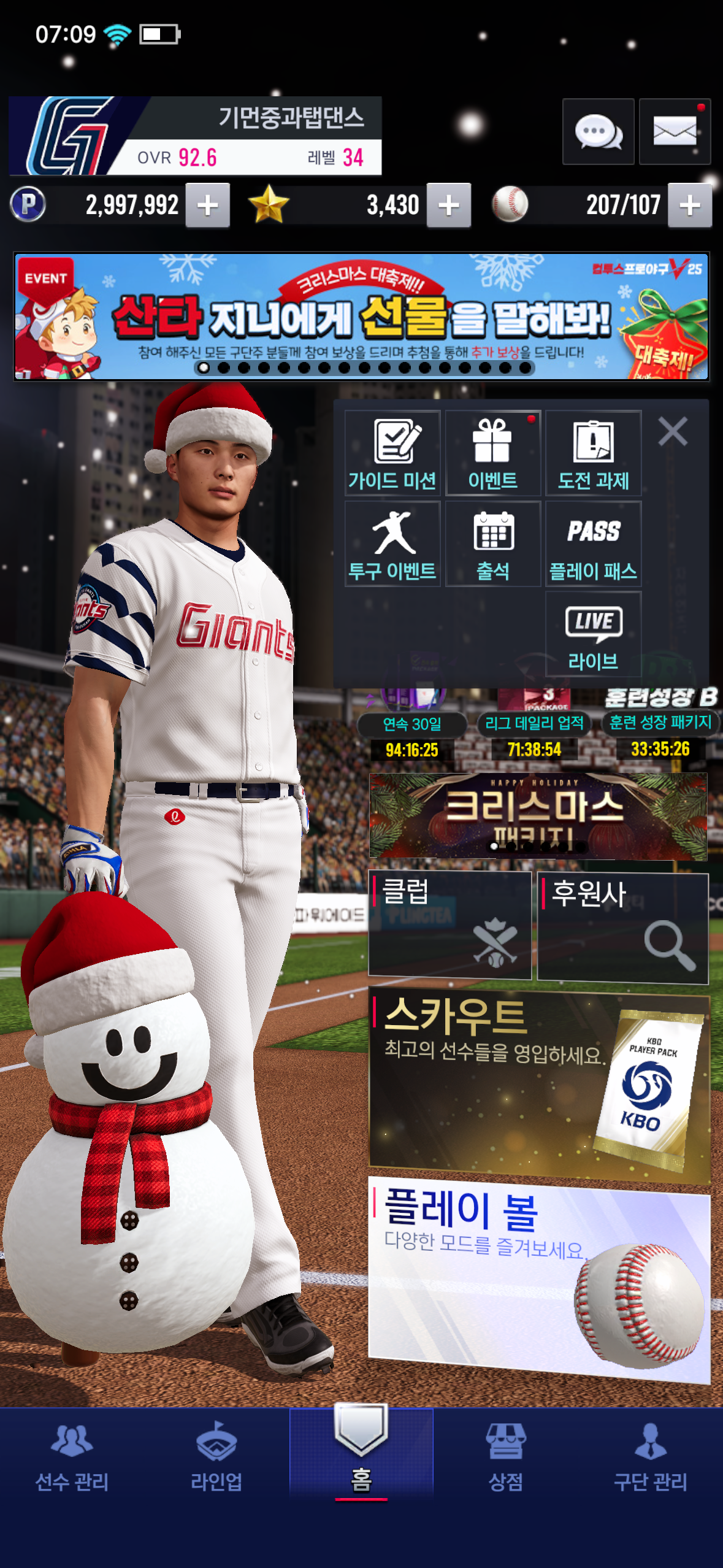Add more P points with plus button

pyautogui.click(x=208, y=206)
